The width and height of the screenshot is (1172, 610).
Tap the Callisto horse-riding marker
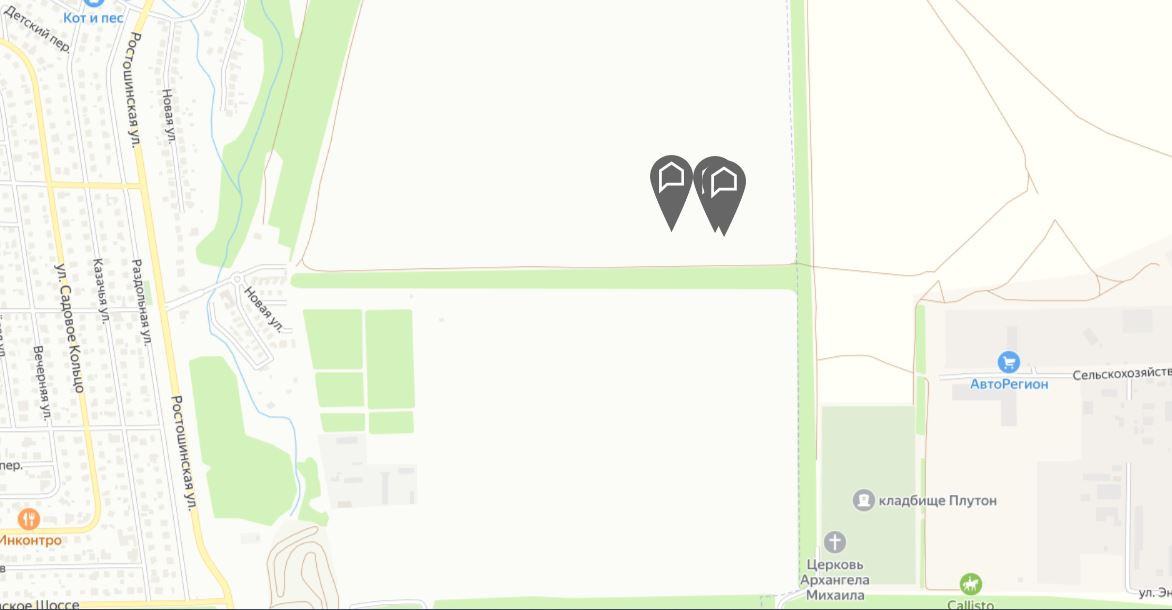coord(970,584)
